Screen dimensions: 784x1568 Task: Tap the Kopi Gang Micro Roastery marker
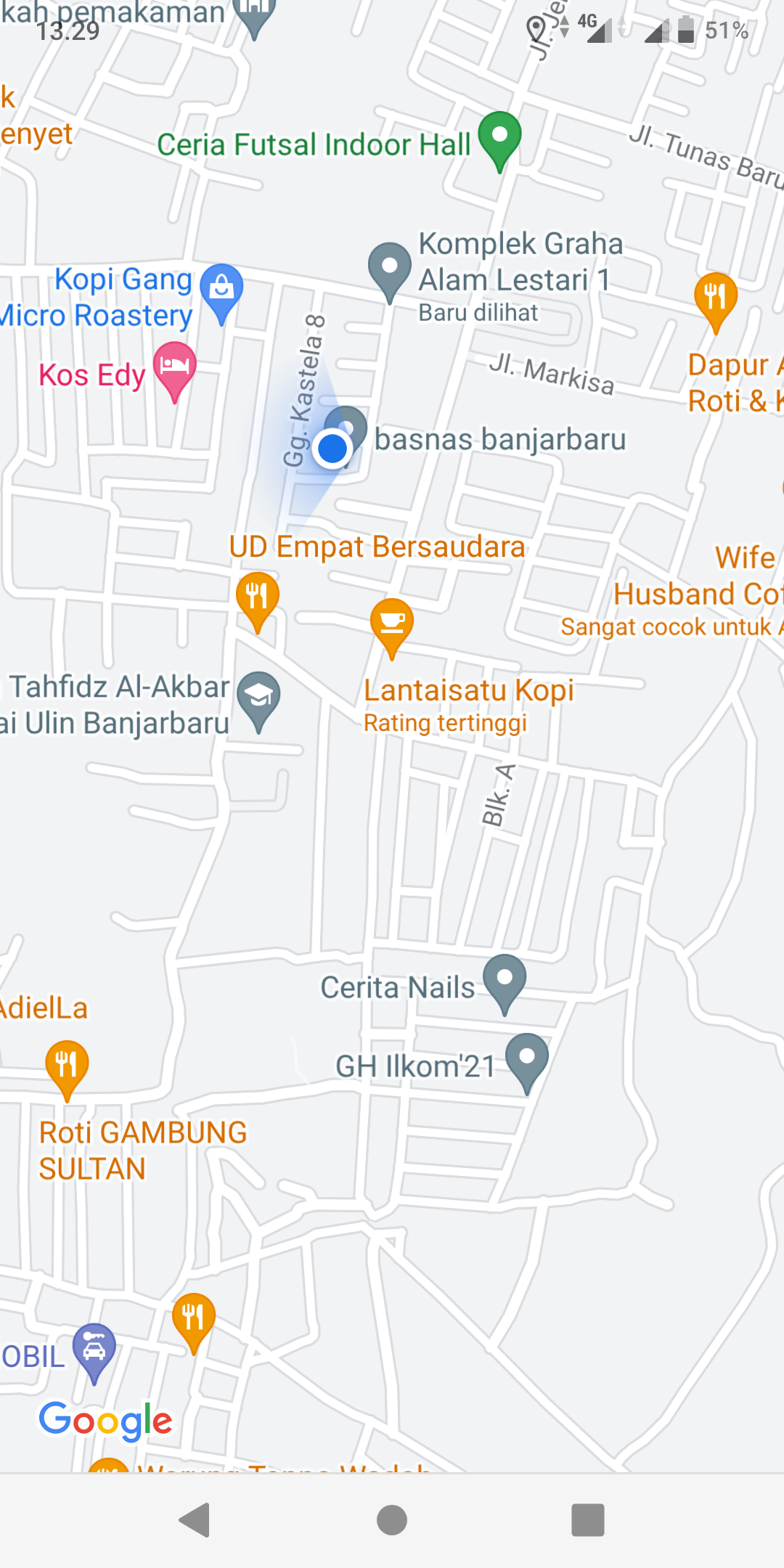[x=221, y=289]
